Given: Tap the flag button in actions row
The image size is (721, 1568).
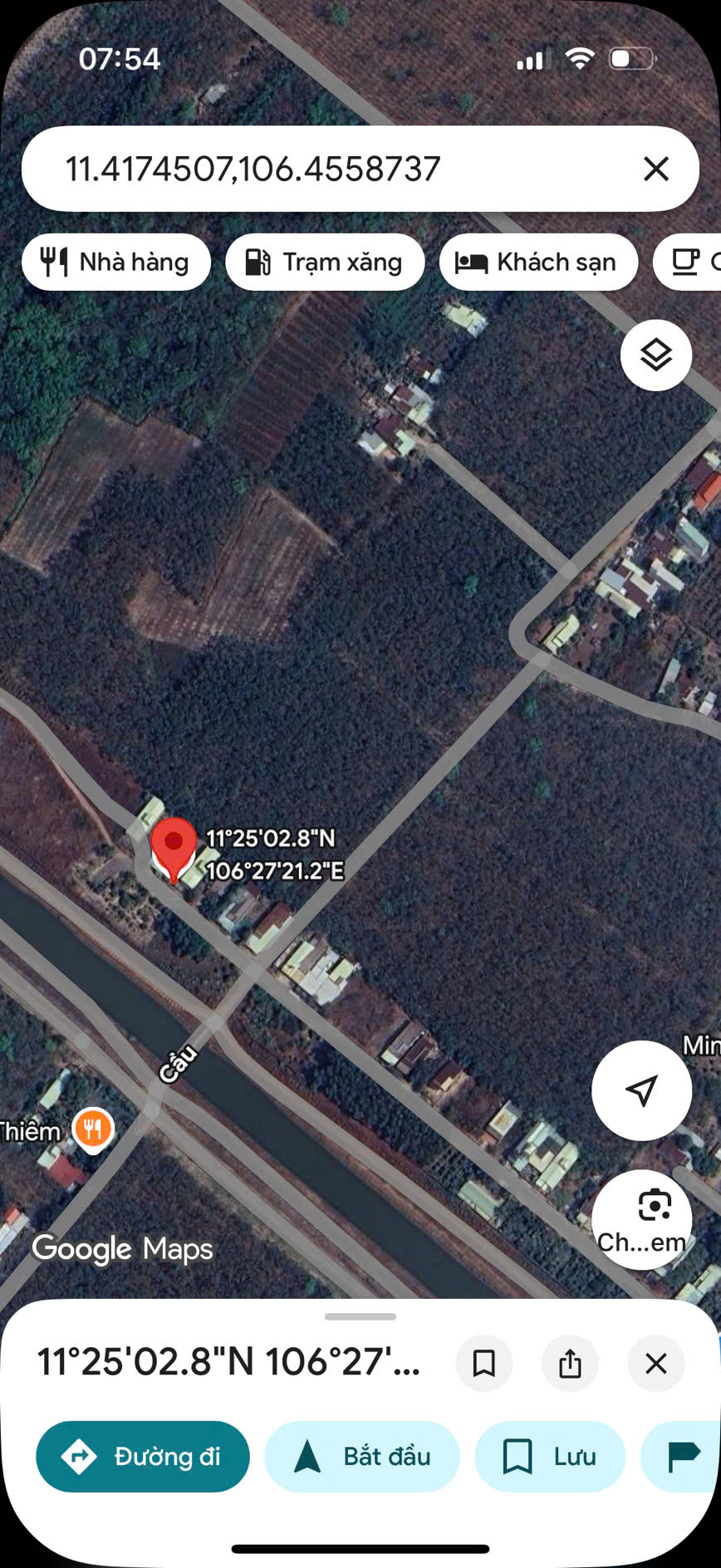Looking at the screenshot, I should pyautogui.click(x=683, y=1457).
